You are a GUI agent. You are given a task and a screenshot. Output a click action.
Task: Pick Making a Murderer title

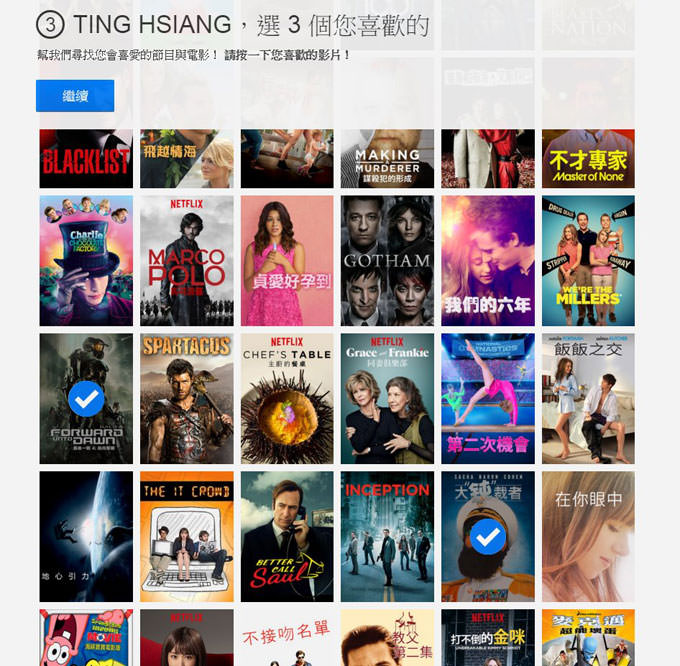click(387, 158)
